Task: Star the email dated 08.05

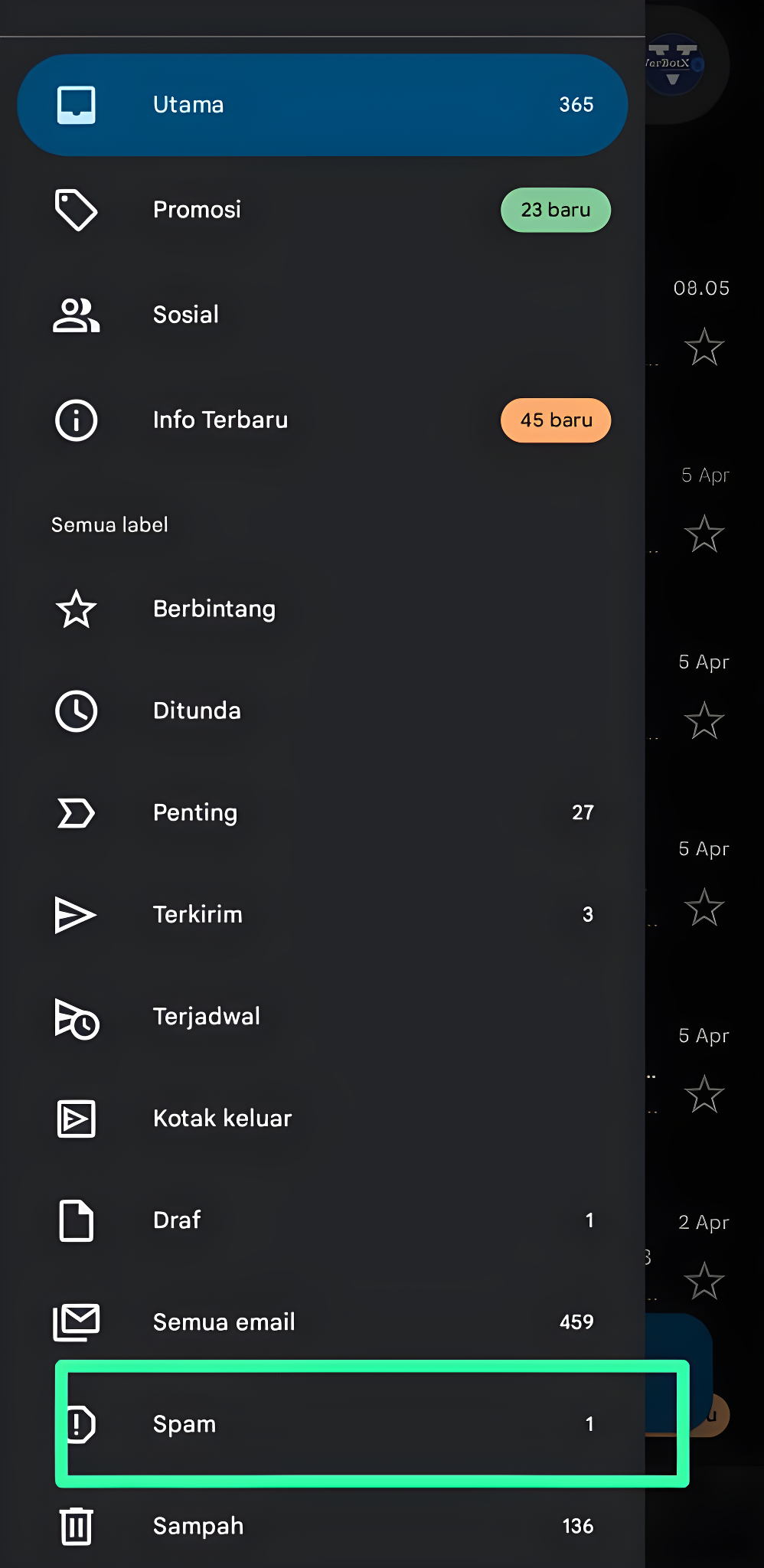Action: [704, 347]
